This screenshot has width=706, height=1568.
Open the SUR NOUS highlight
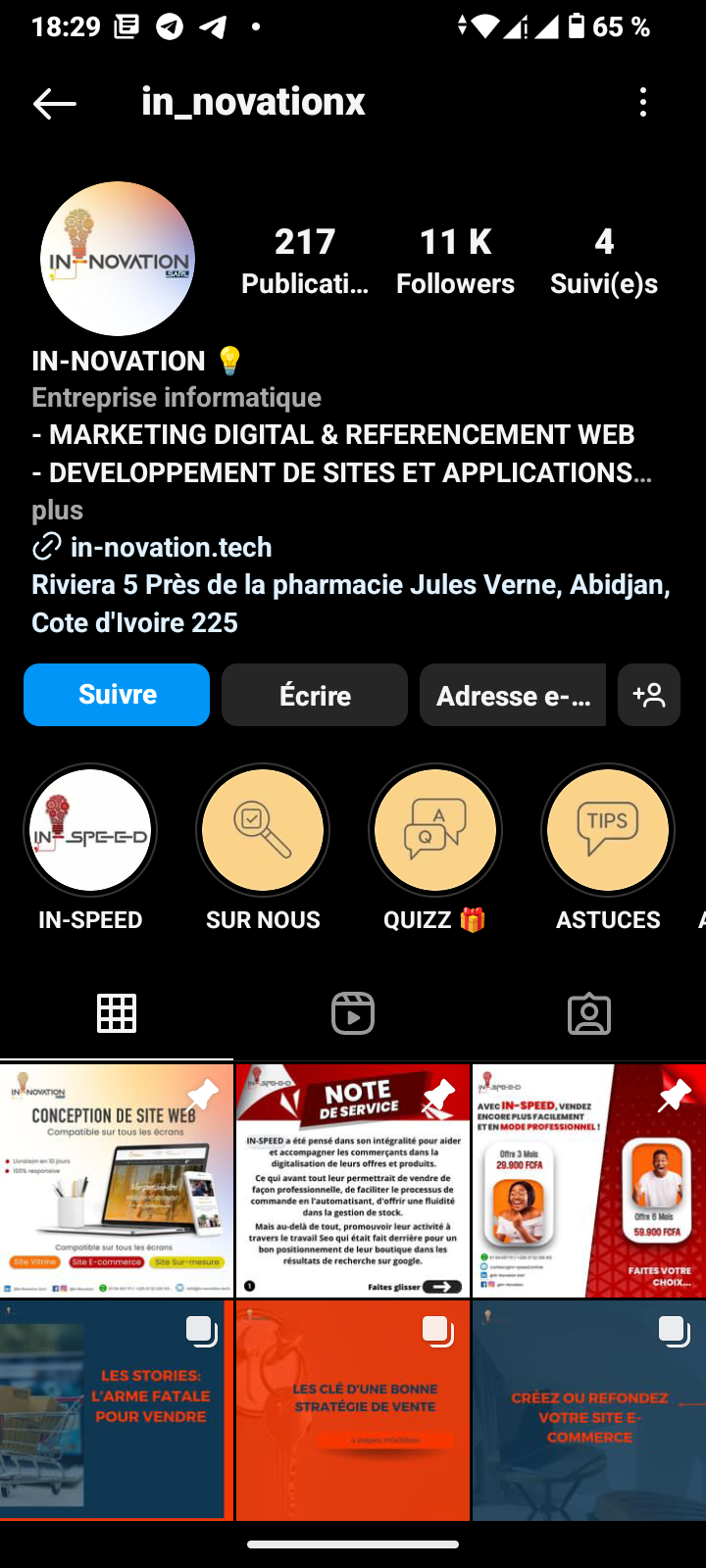coord(263,831)
